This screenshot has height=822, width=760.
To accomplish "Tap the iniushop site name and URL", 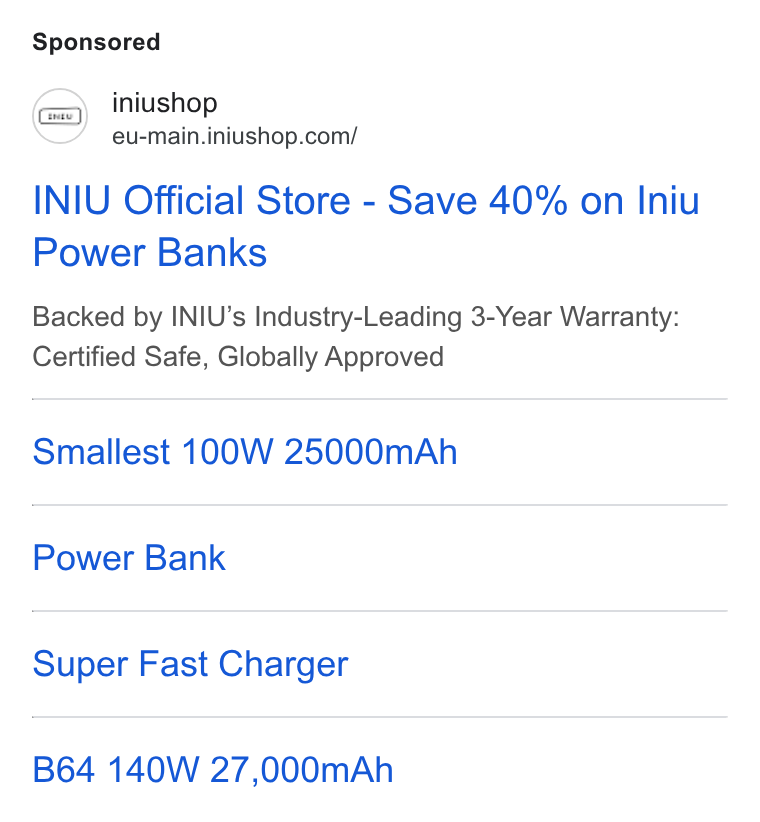I will point(234,118).
